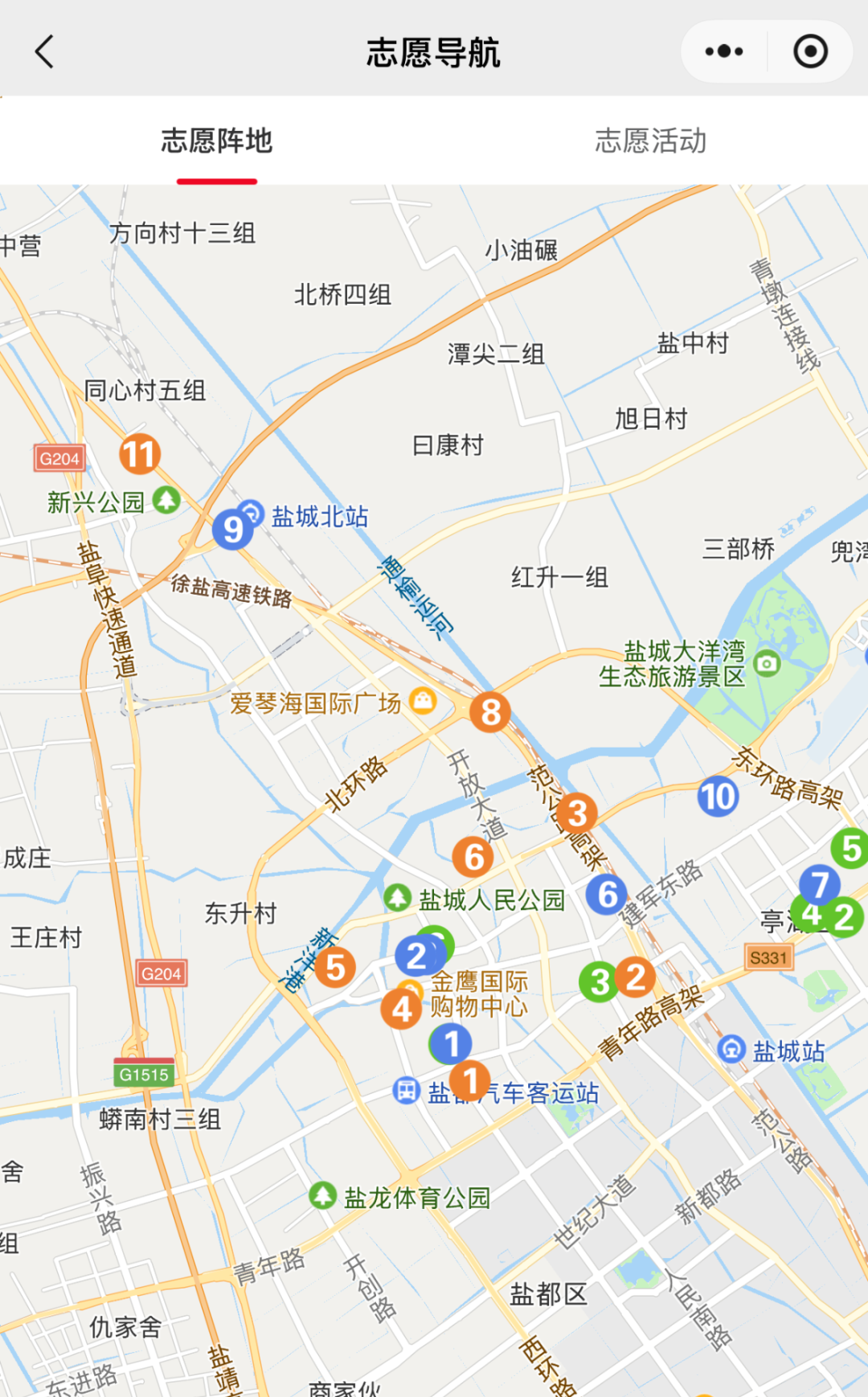Select orange marker 2 on the map
Viewport: 868px width, 1397px height.
[637, 977]
